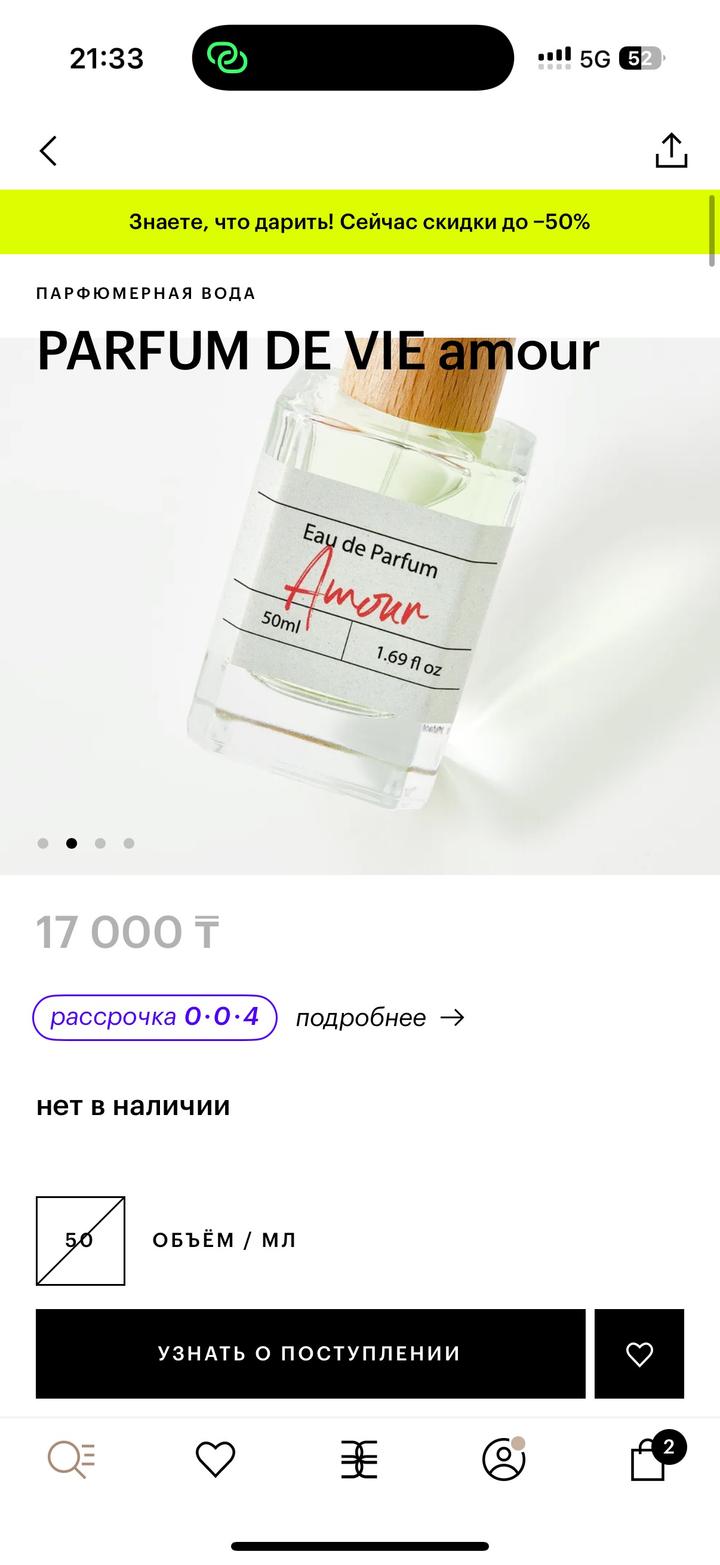Go back using the arrow icon
720x1565 pixels.
coord(47,149)
